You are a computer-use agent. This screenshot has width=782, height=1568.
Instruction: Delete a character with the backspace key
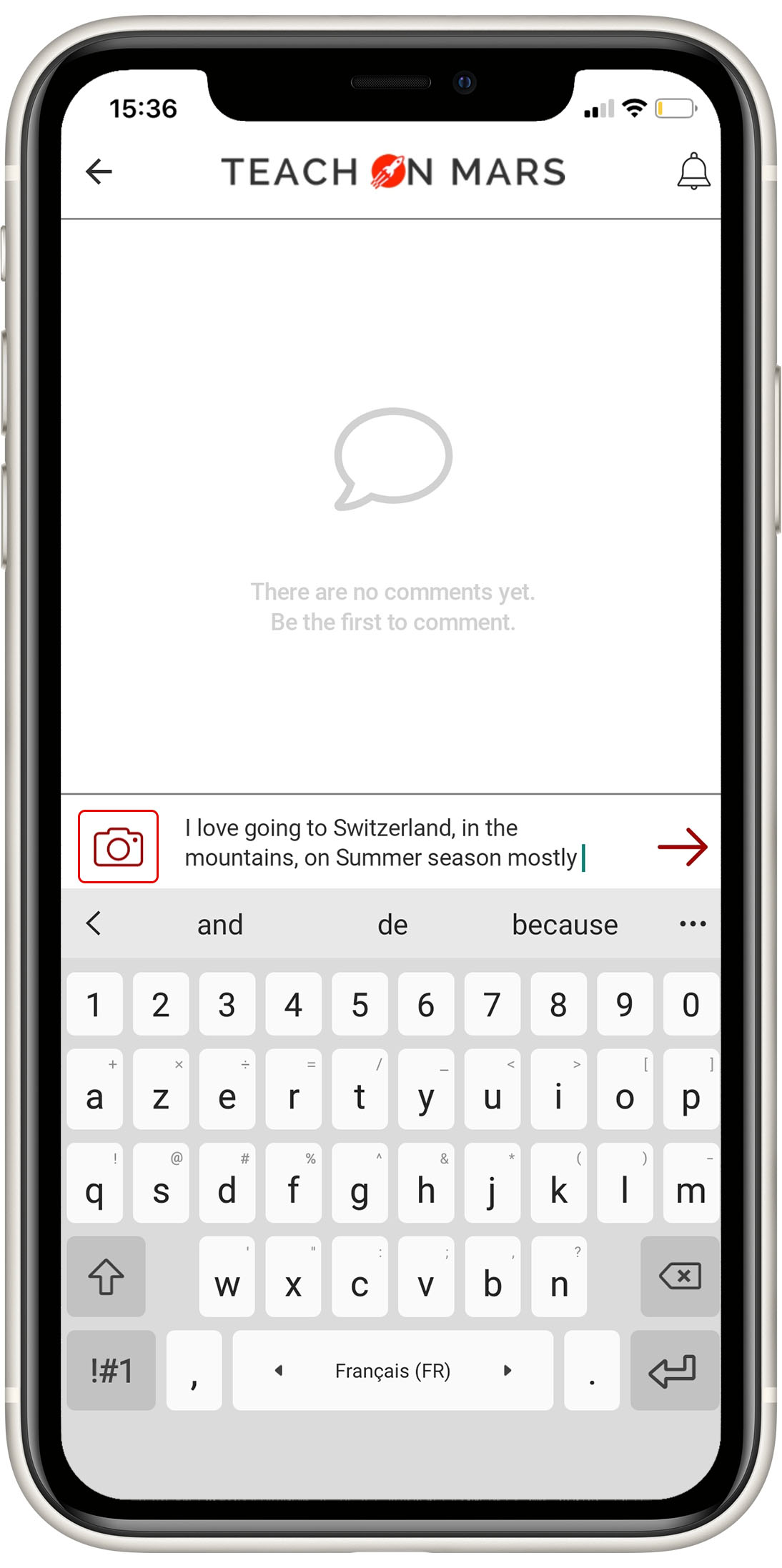pos(680,1276)
